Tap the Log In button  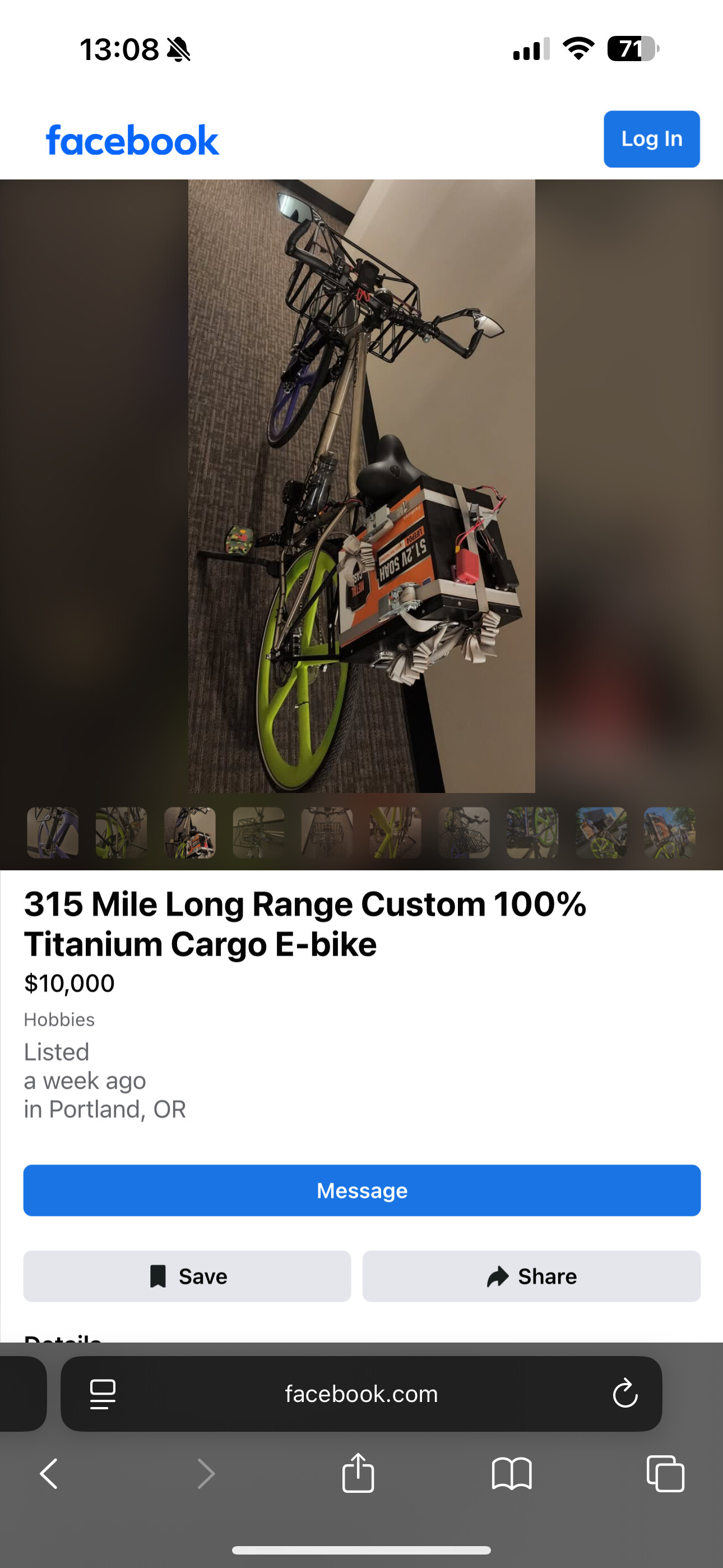click(x=651, y=139)
